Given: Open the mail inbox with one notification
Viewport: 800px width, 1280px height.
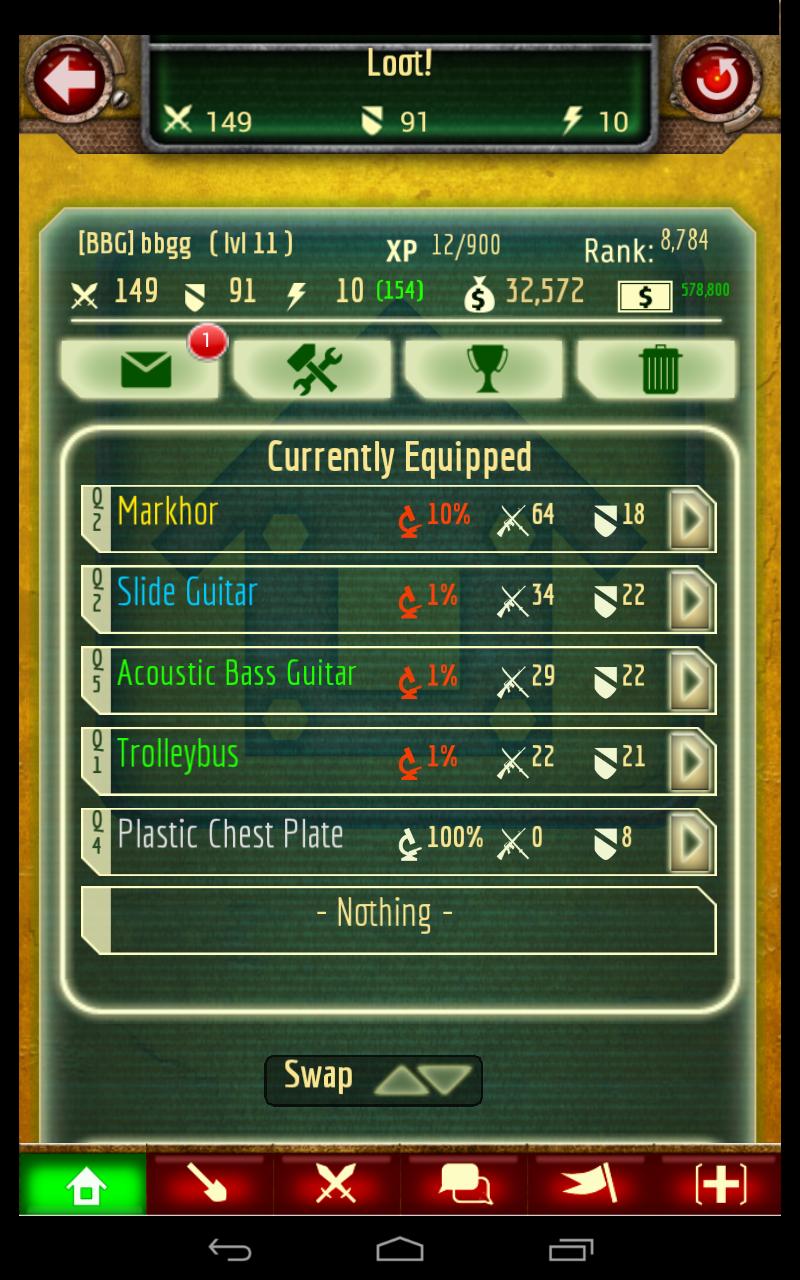Looking at the screenshot, I should [143, 369].
